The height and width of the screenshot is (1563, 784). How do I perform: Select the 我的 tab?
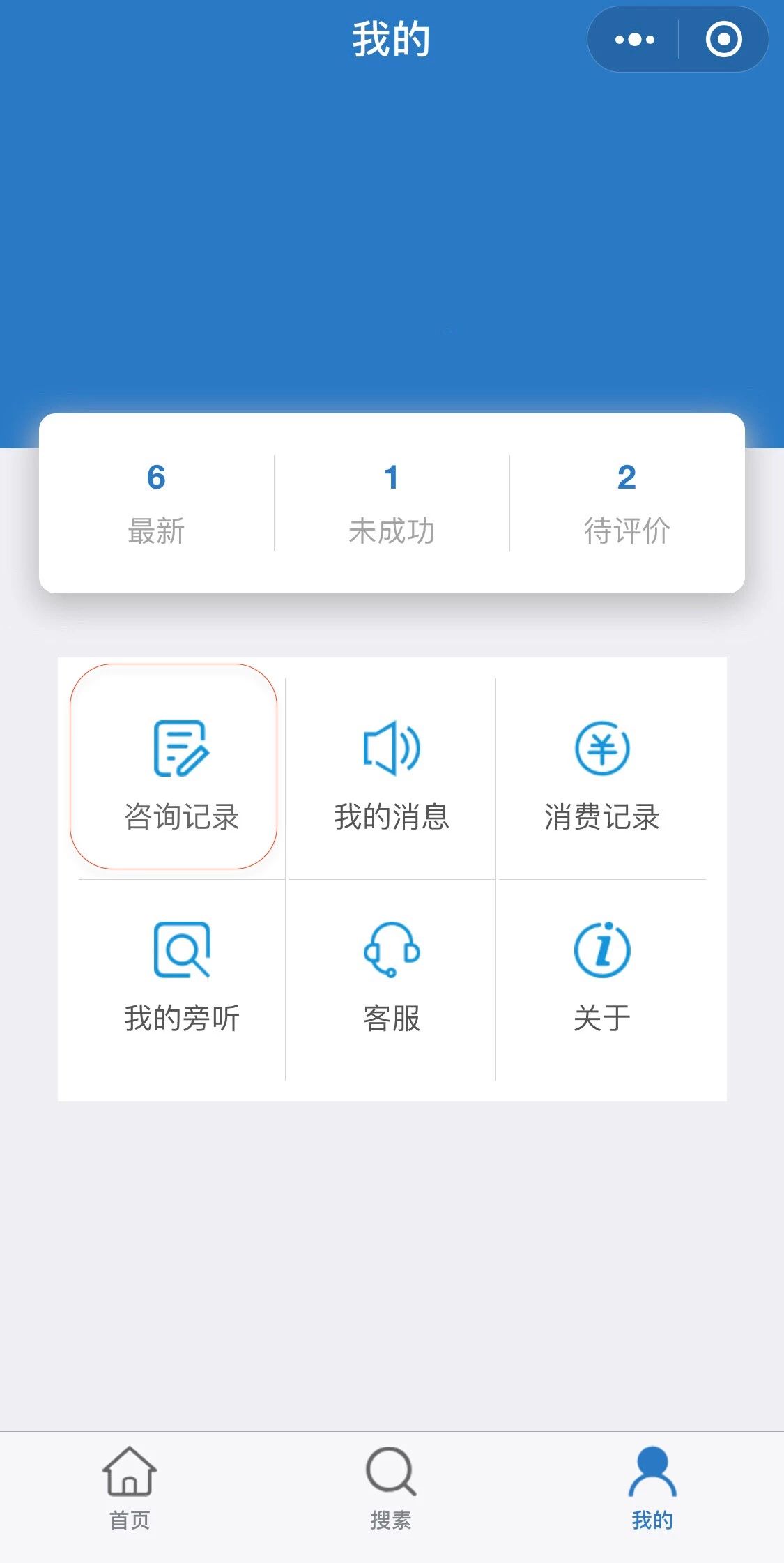pos(652,1488)
